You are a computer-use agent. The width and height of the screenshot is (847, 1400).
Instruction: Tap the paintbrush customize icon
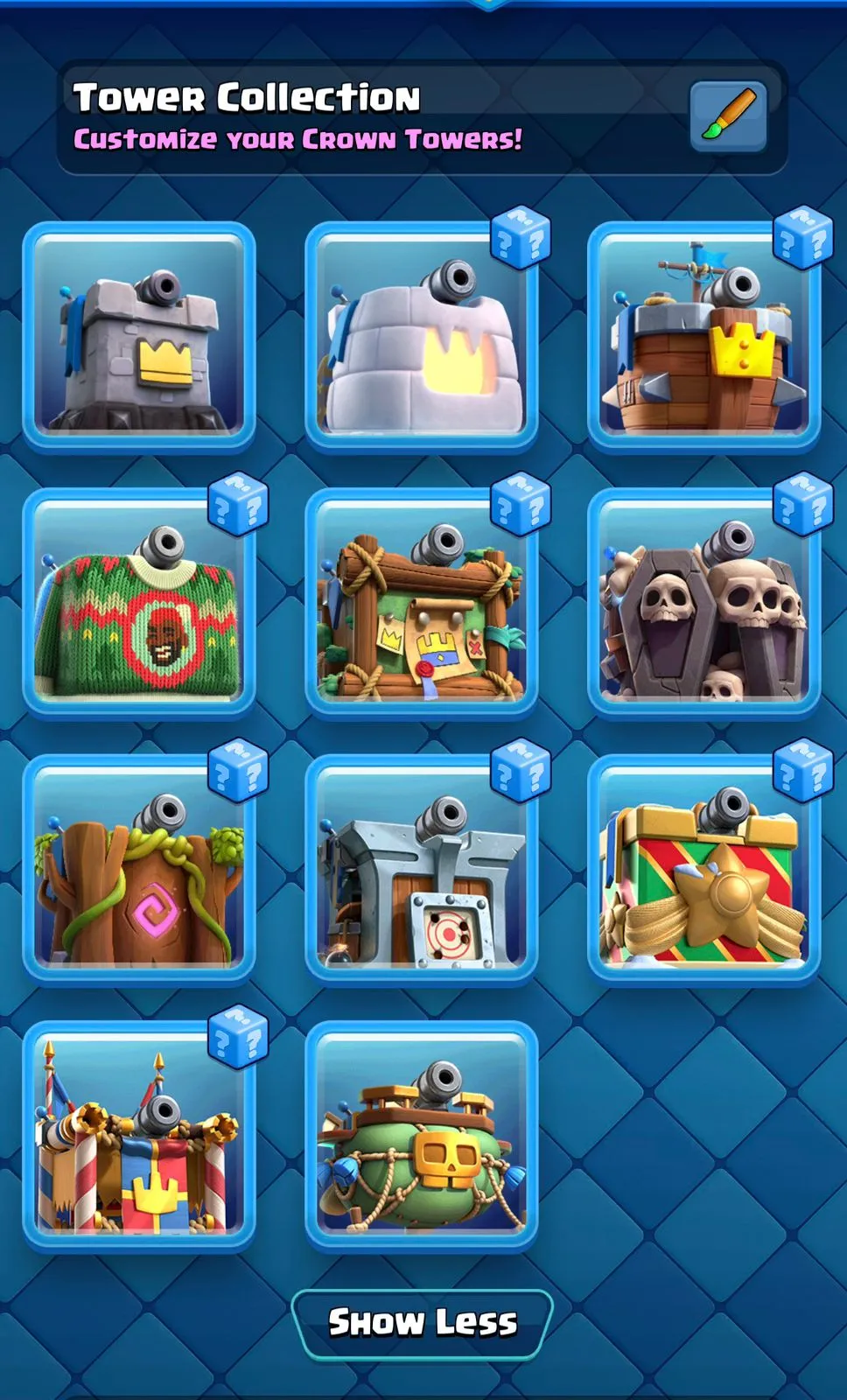728,116
